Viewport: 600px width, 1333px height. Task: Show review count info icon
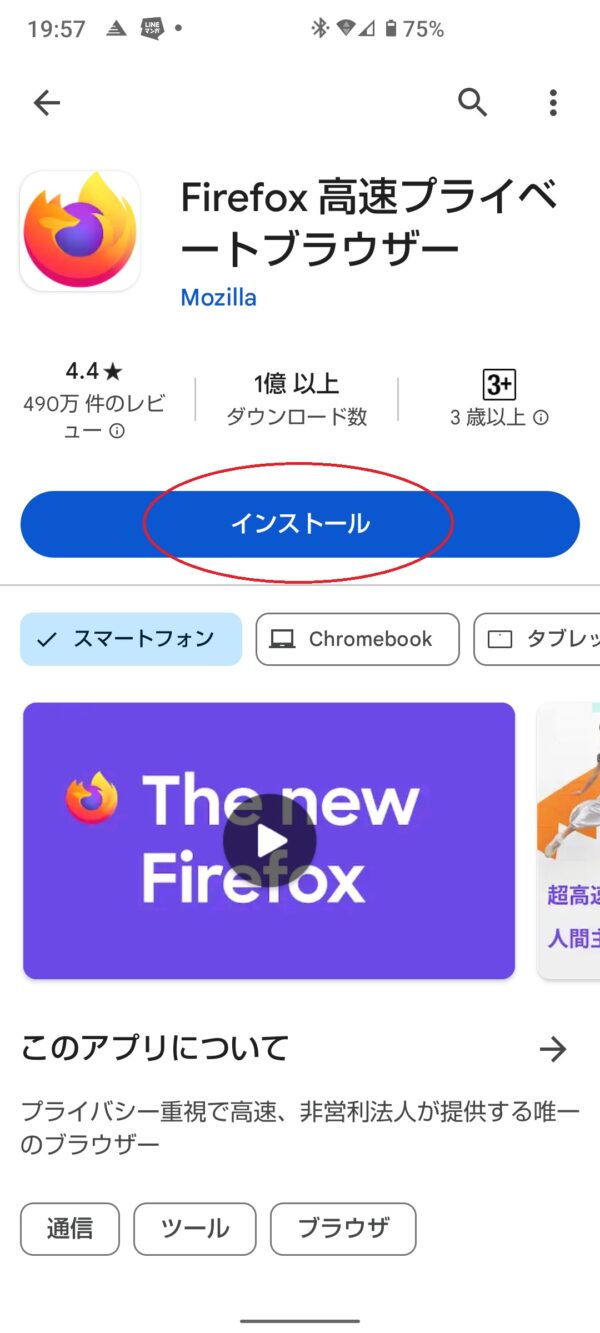[x=116, y=431]
